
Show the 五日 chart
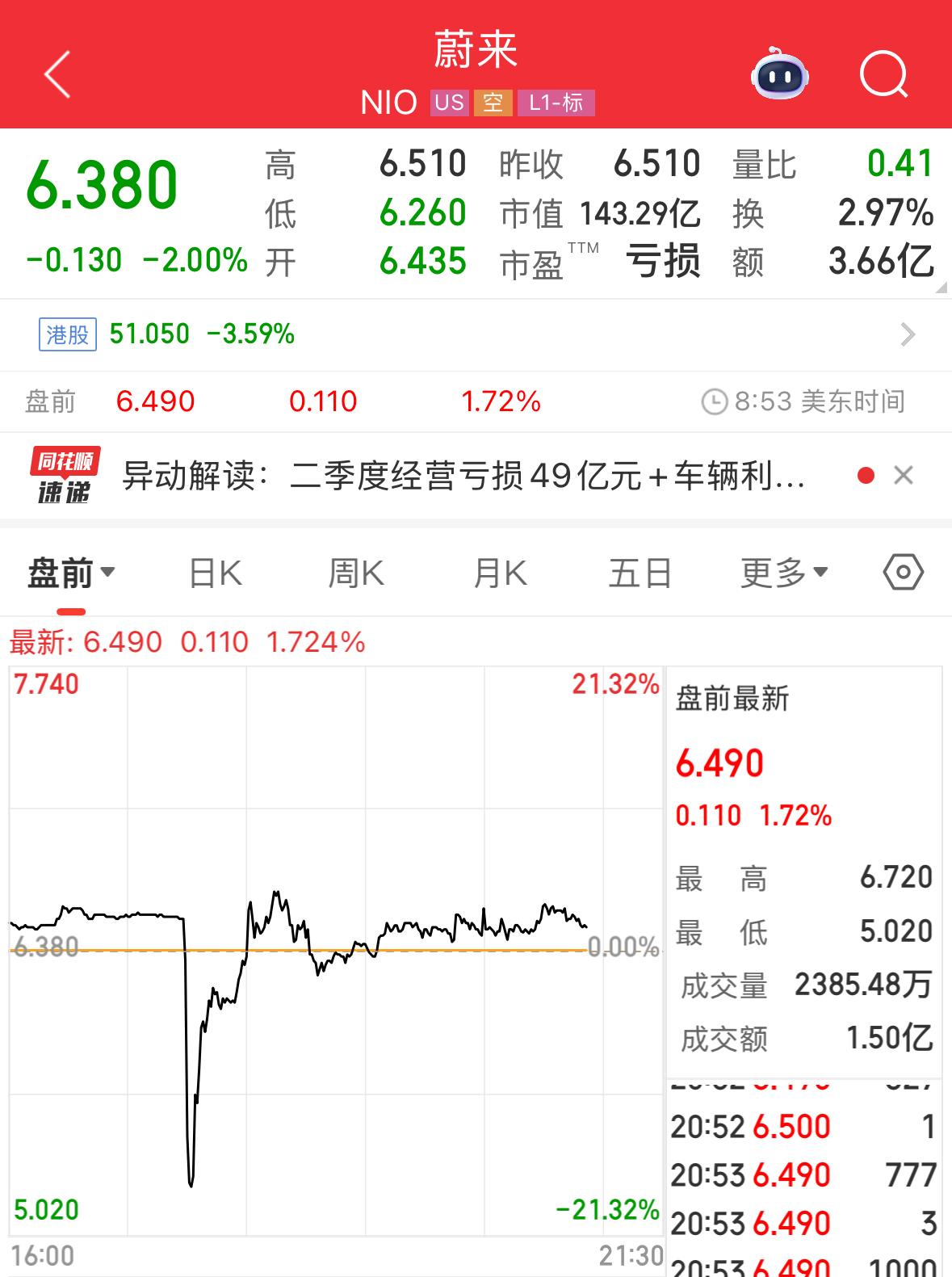pos(640,573)
